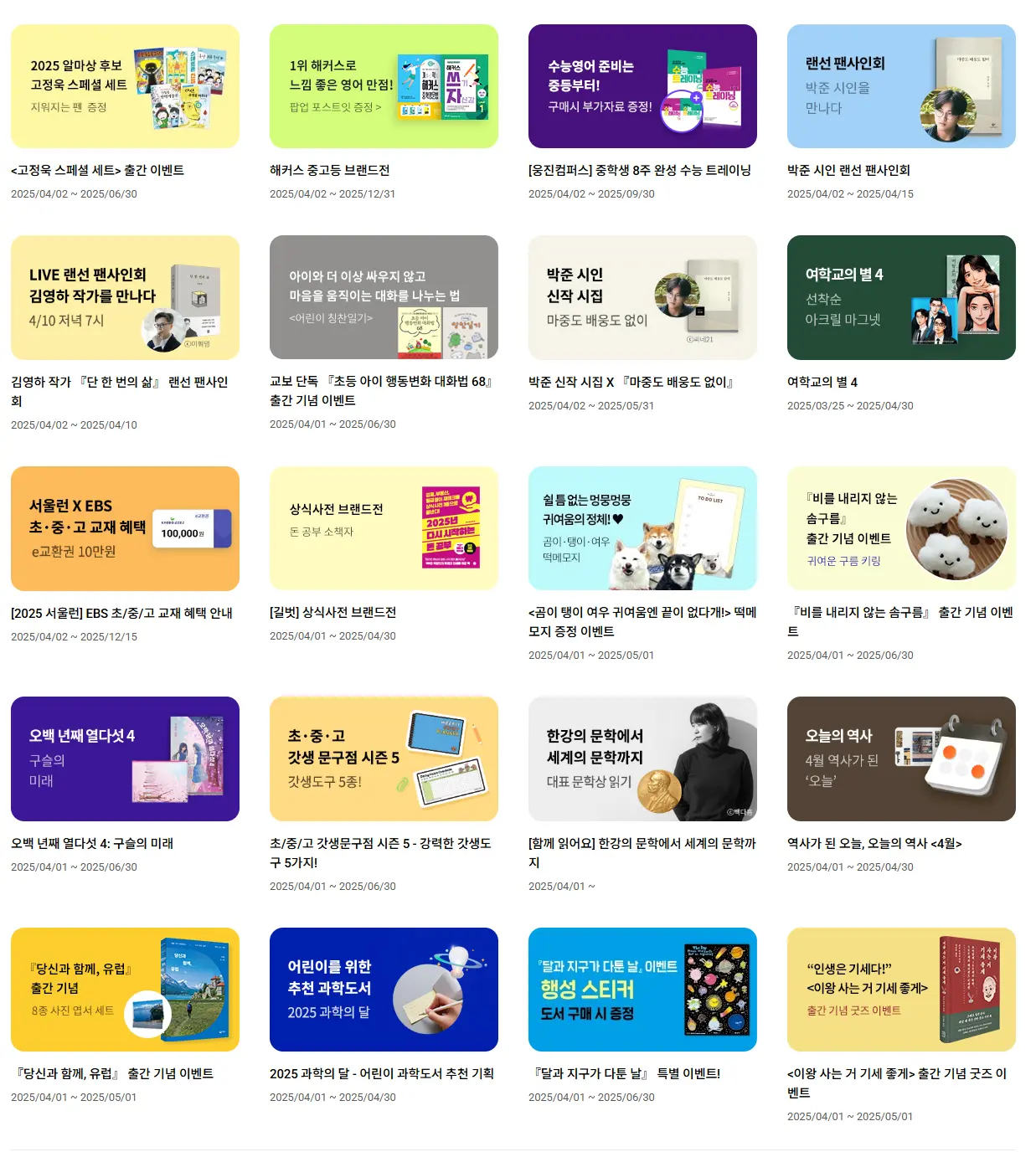Open the 김영하 작가 랜선 팬사인회 card

tap(125, 297)
